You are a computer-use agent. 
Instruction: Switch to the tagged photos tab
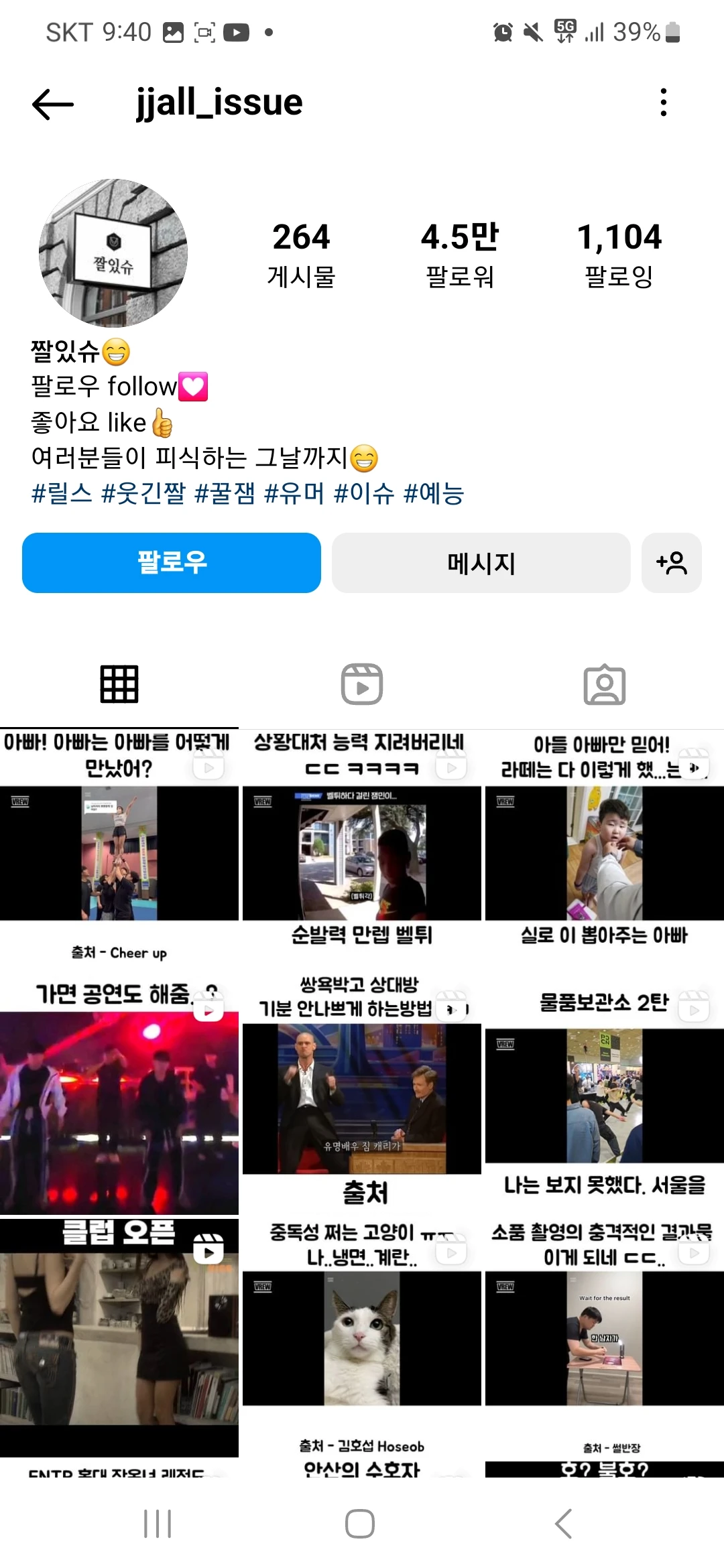[x=604, y=684]
